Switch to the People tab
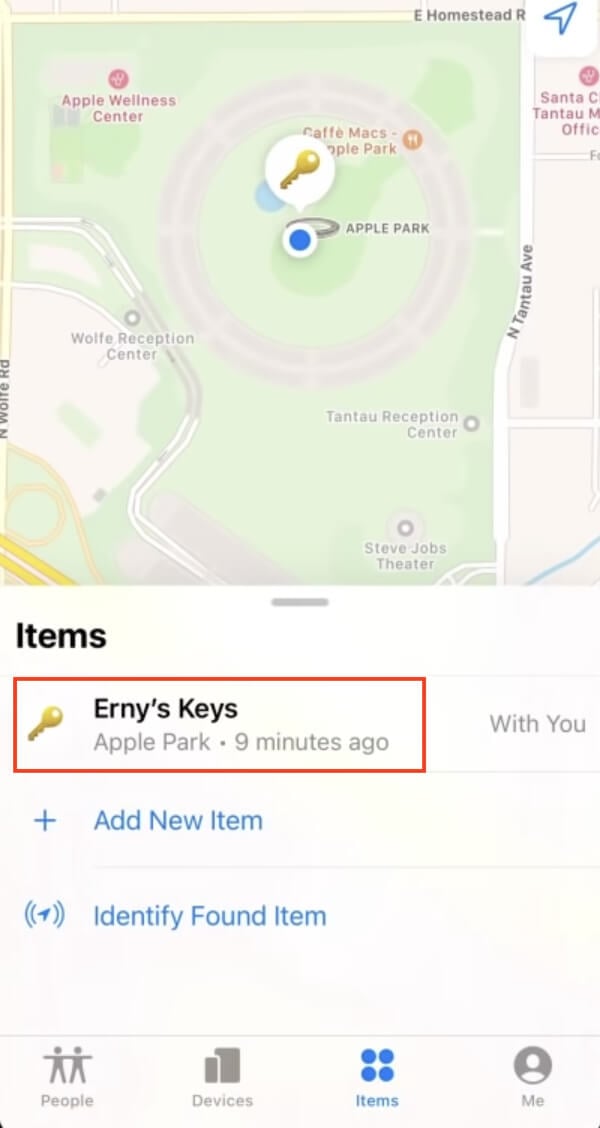This screenshot has height=1128, width=600. click(x=68, y=1077)
